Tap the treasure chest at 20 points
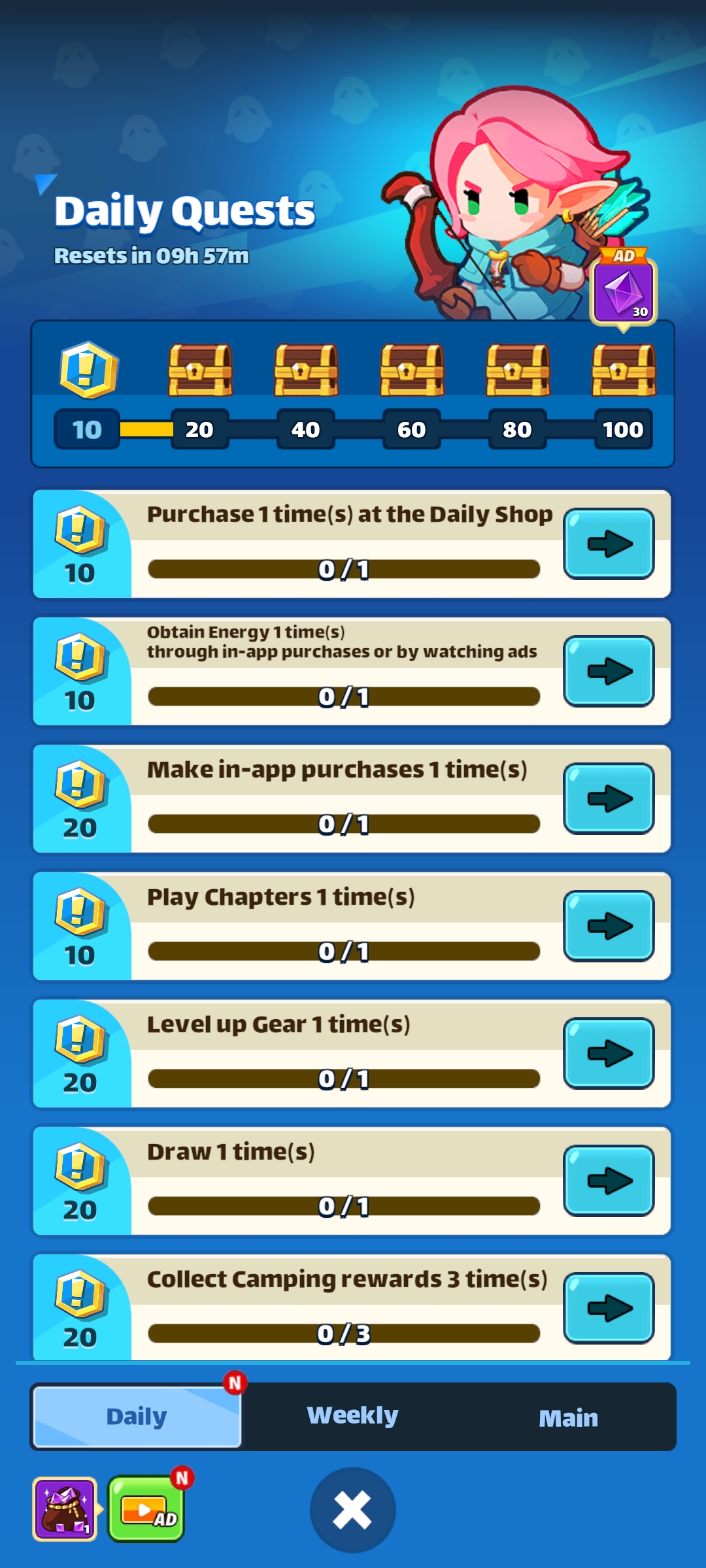The height and width of the screenshot is (1568, 706). click(200, 370)
